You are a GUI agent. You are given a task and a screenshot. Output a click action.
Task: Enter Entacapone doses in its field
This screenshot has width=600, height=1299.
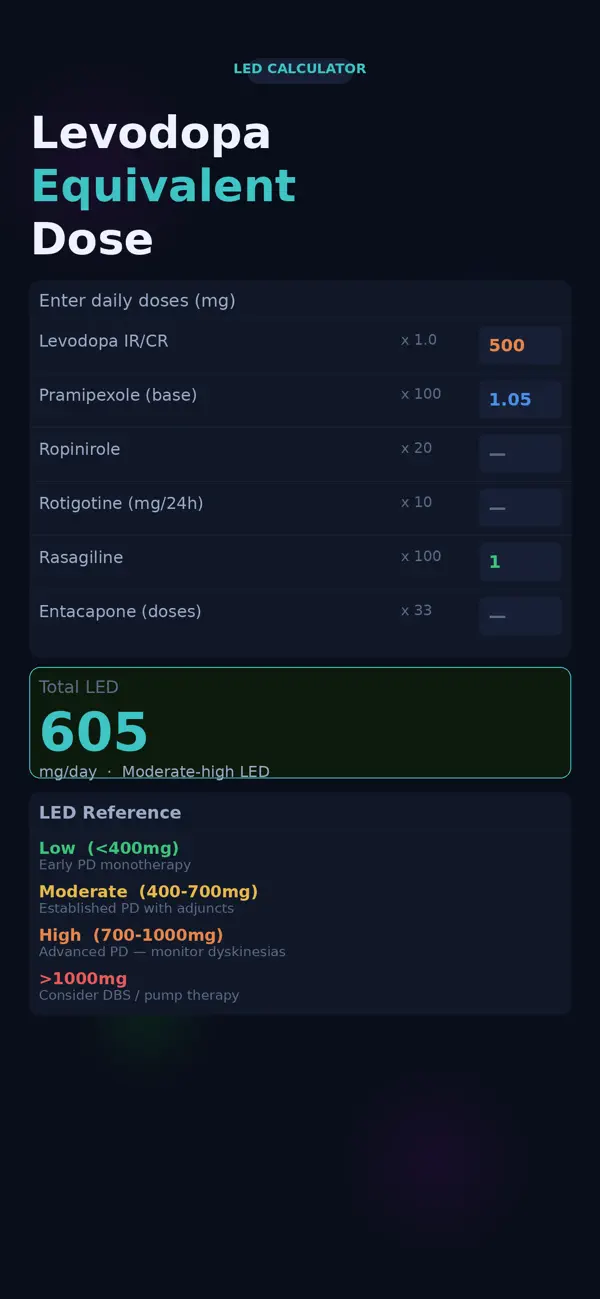[520, 615]
